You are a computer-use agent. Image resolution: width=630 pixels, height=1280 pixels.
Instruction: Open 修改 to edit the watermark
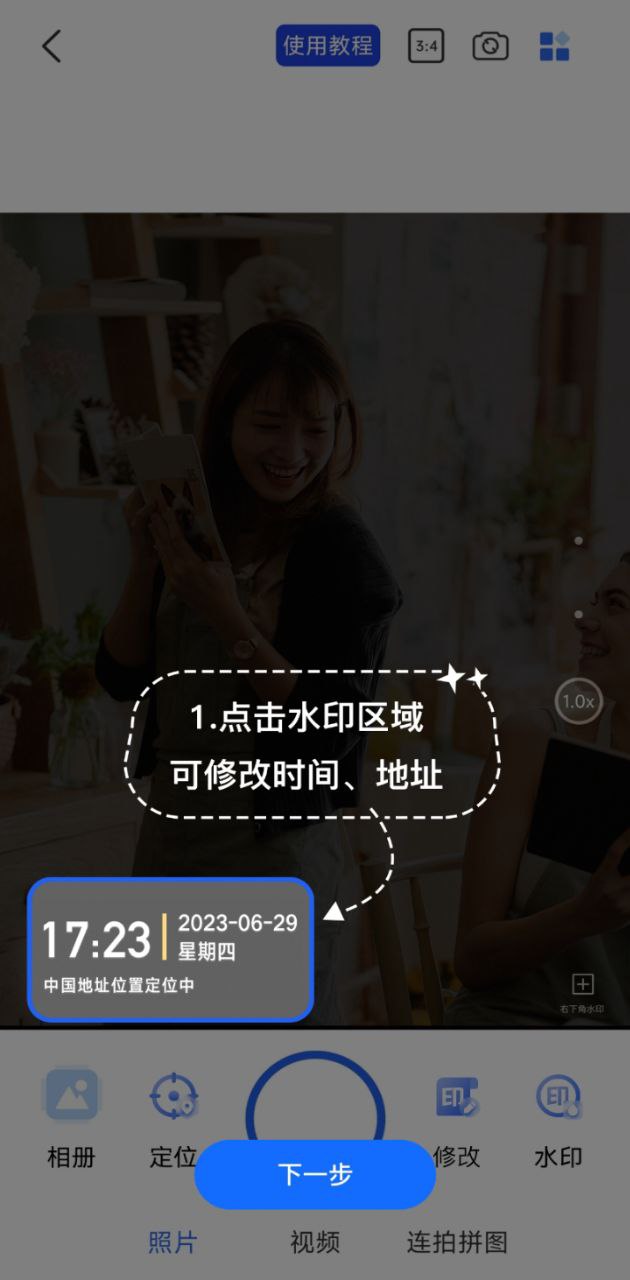pyautogui.click(x=457, y=1118)
